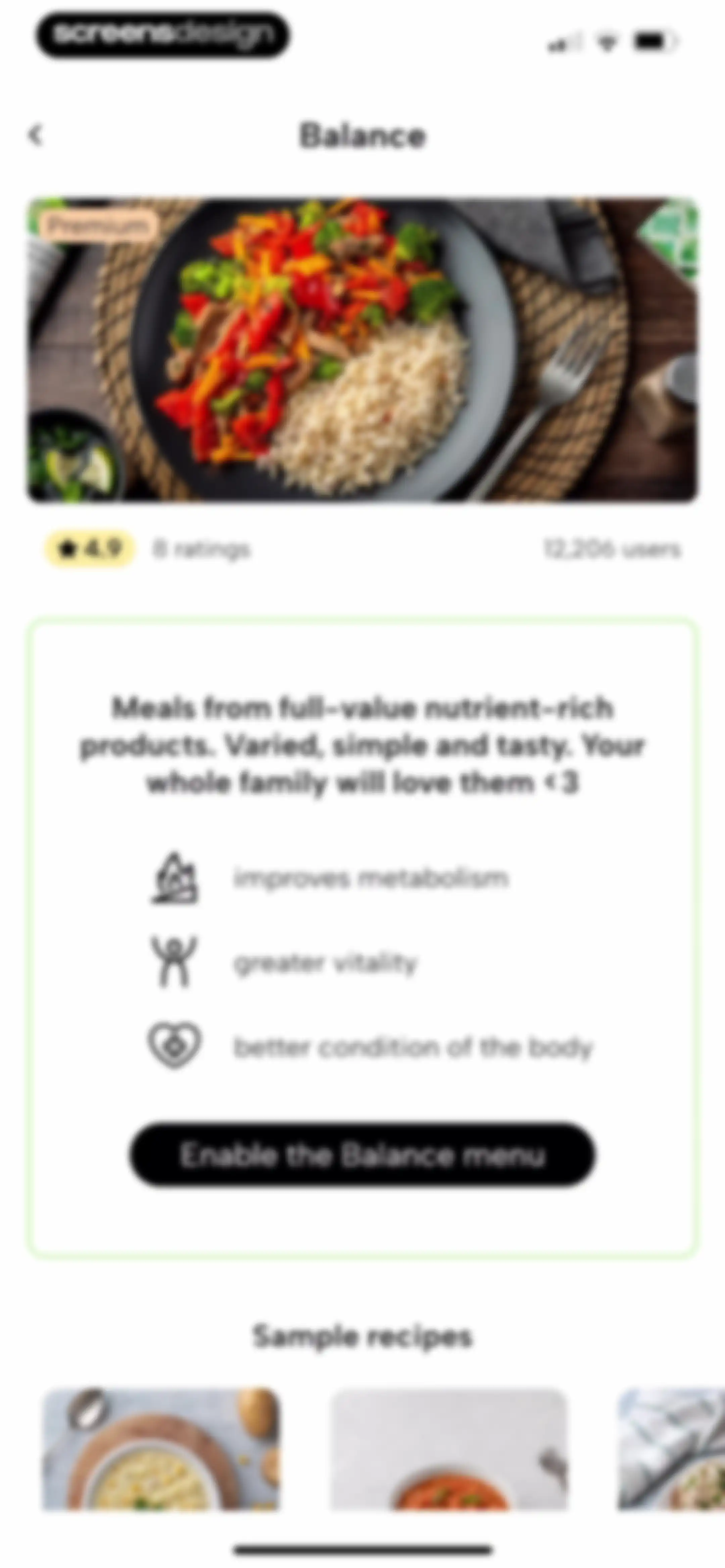Enable the Balance menu
The height and width of the screenshot is (1568, 725).
362,1154
